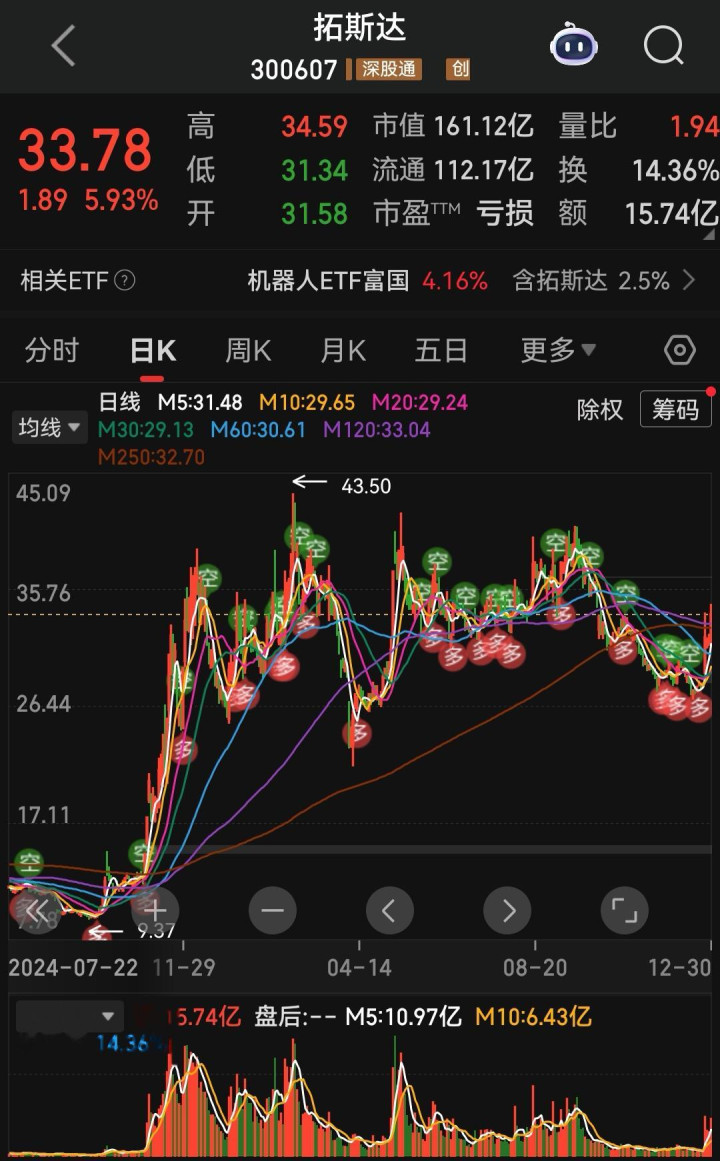Select the 日K chart tab
This screenshot has height=1161, width=720.
153,350
